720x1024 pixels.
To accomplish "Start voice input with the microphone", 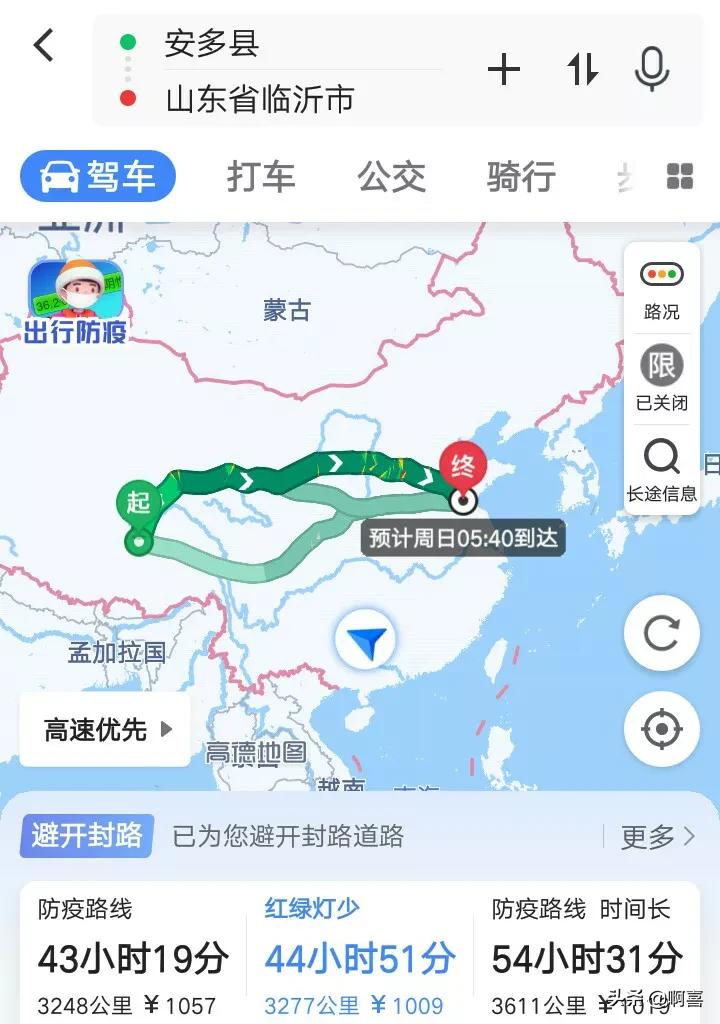I will click(x=652, y=70).
